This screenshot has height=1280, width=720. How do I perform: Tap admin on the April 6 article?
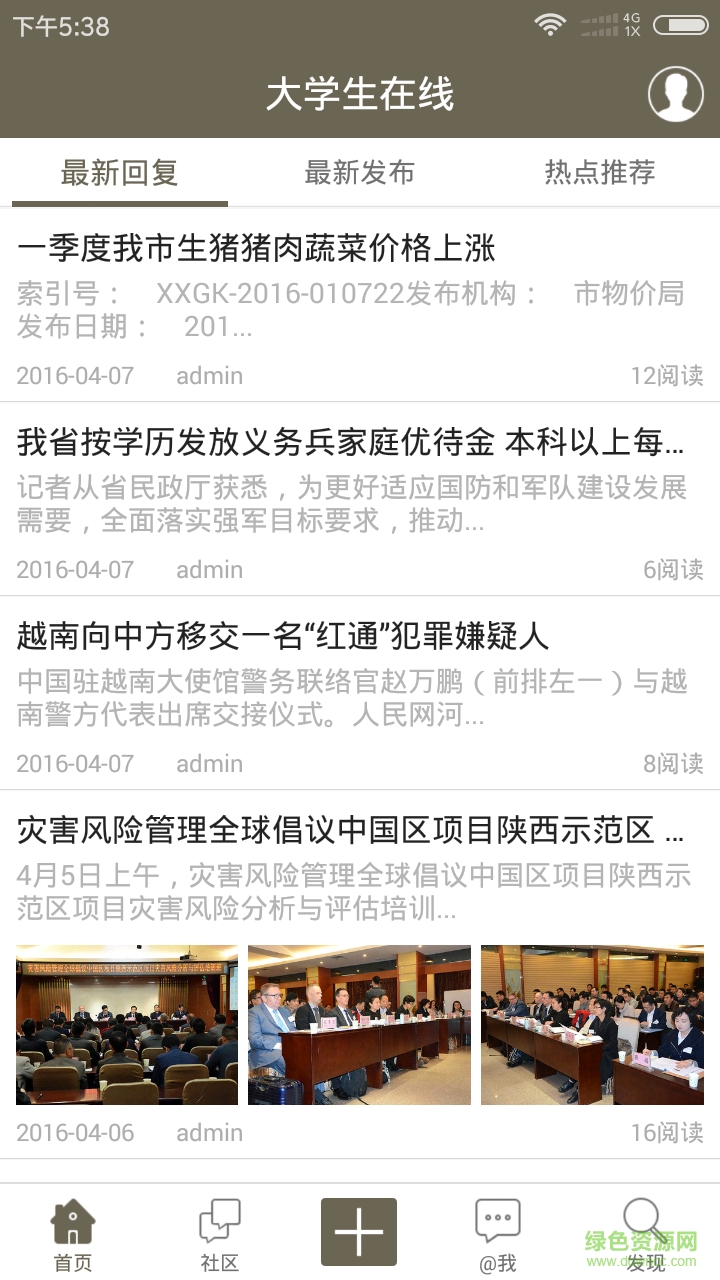[x=210, y=1132]
